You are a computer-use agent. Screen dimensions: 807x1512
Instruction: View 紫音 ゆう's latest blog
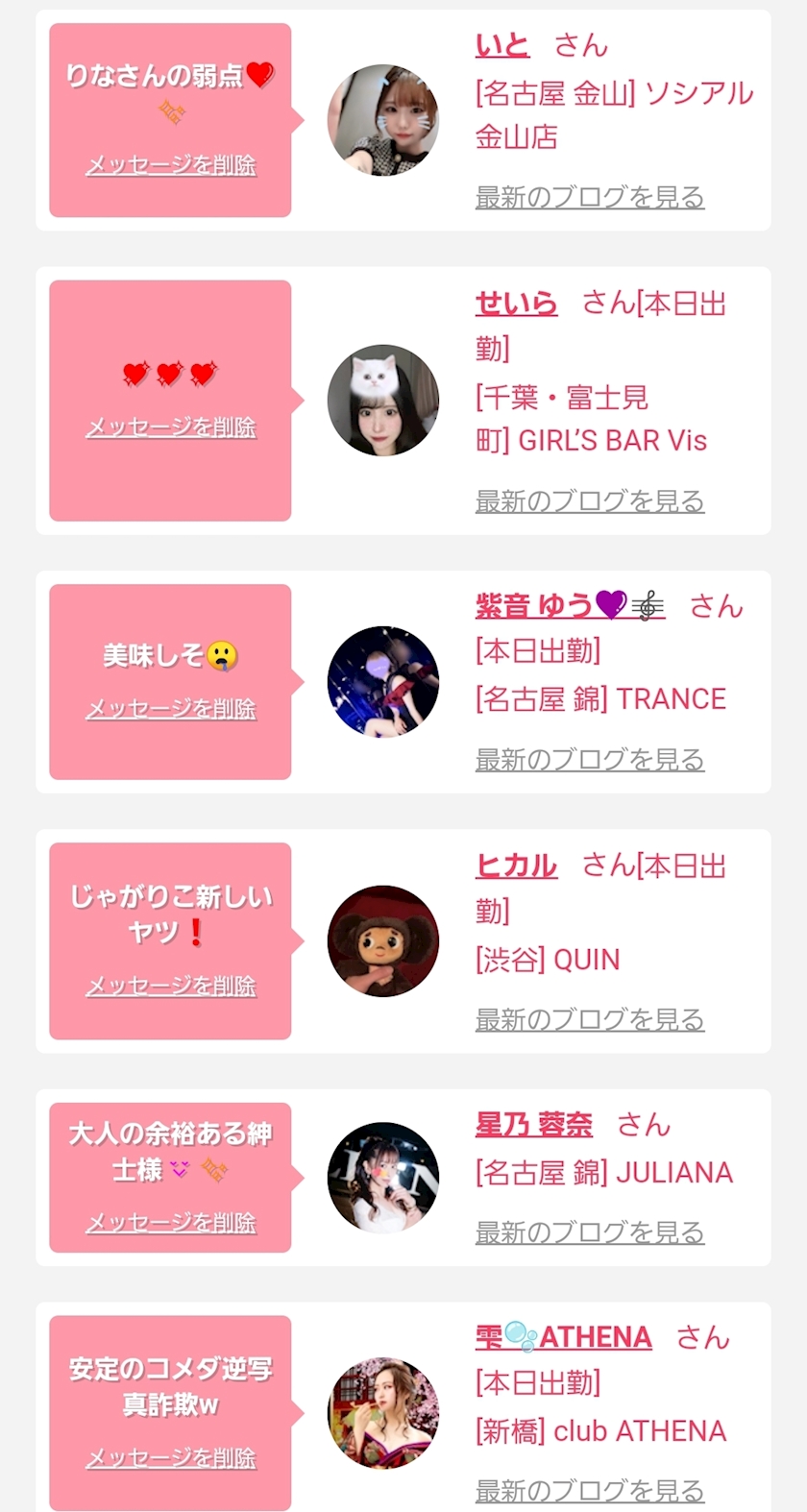(590, 760)
